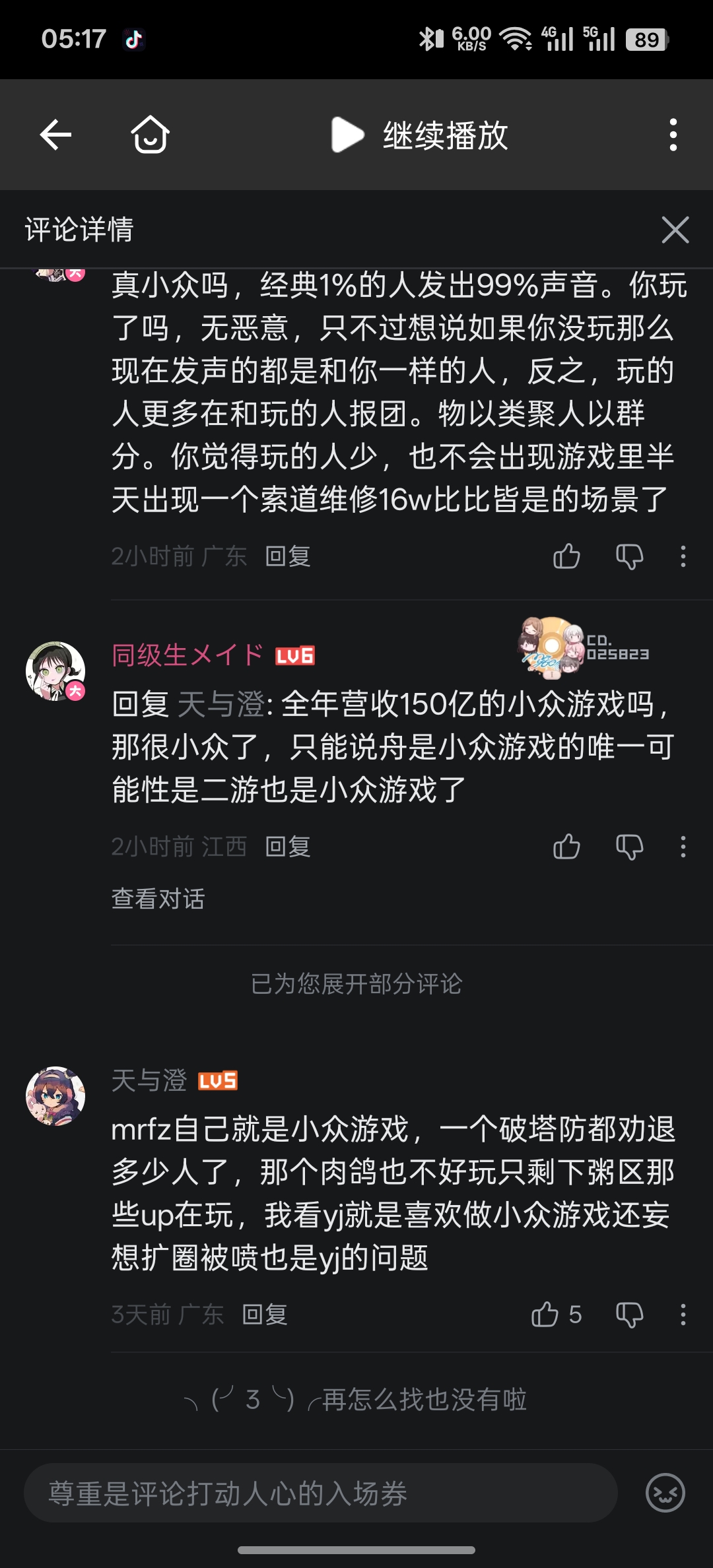Open more options on 同级生メイド's comment
713x1568 pixels.
[683, 847]
